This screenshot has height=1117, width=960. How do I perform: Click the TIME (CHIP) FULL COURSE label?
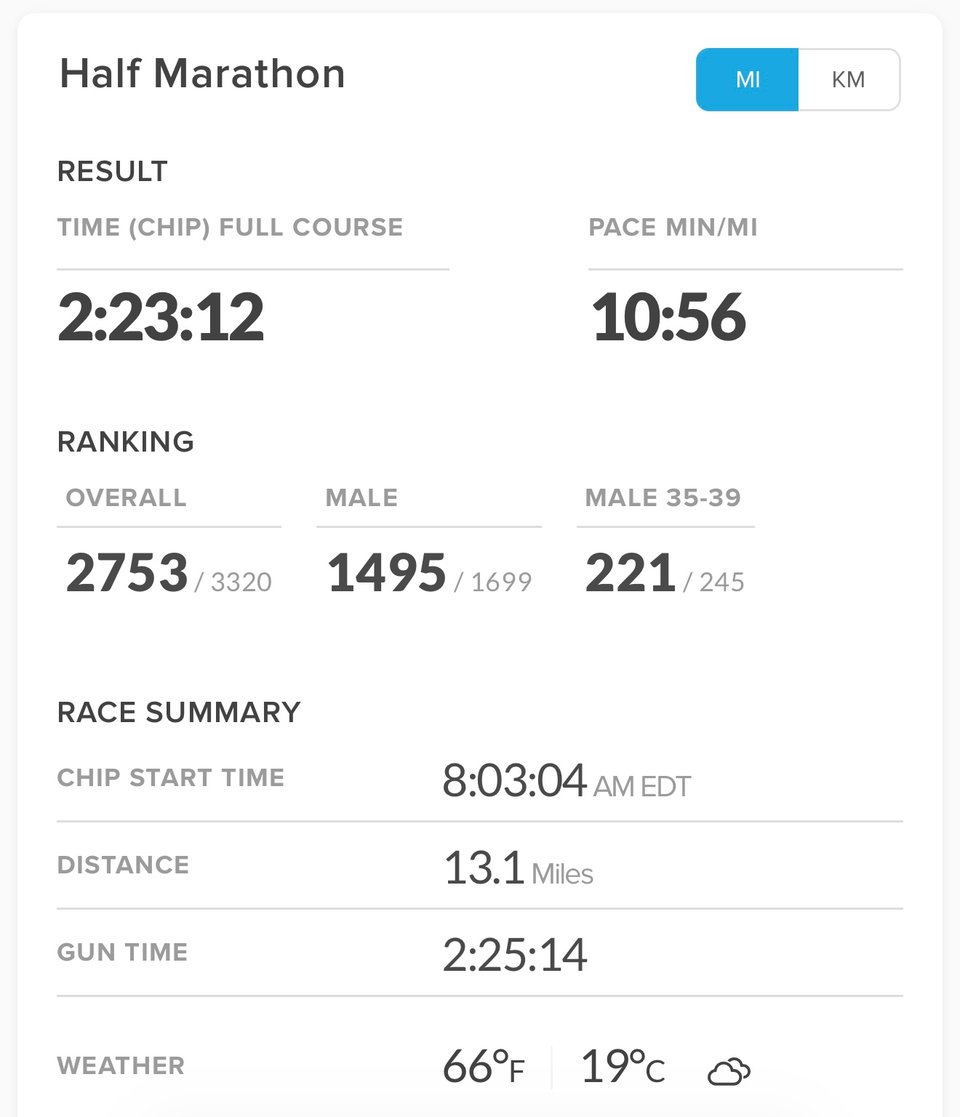(x=230, y=227)
